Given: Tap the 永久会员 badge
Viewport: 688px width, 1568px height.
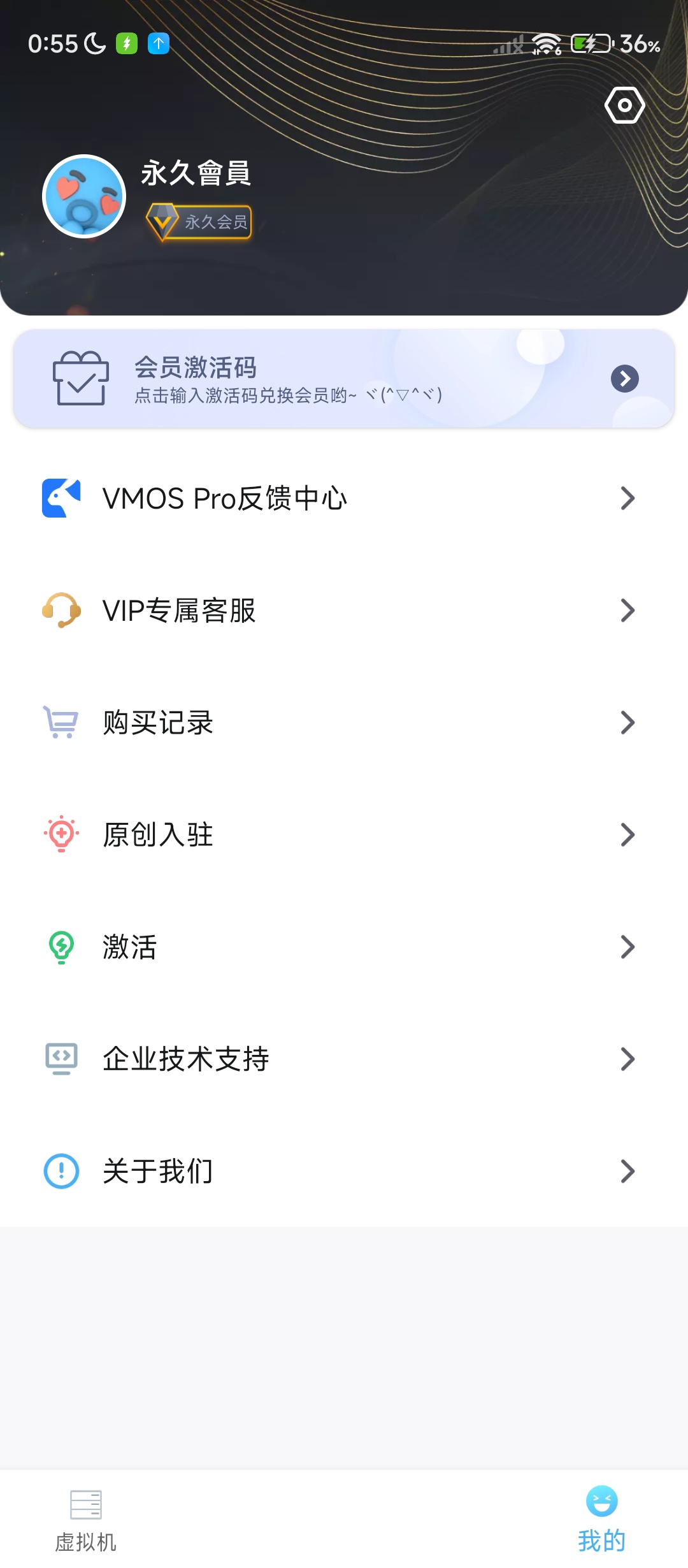Looking at the screenshot, I should click(199, 222).
